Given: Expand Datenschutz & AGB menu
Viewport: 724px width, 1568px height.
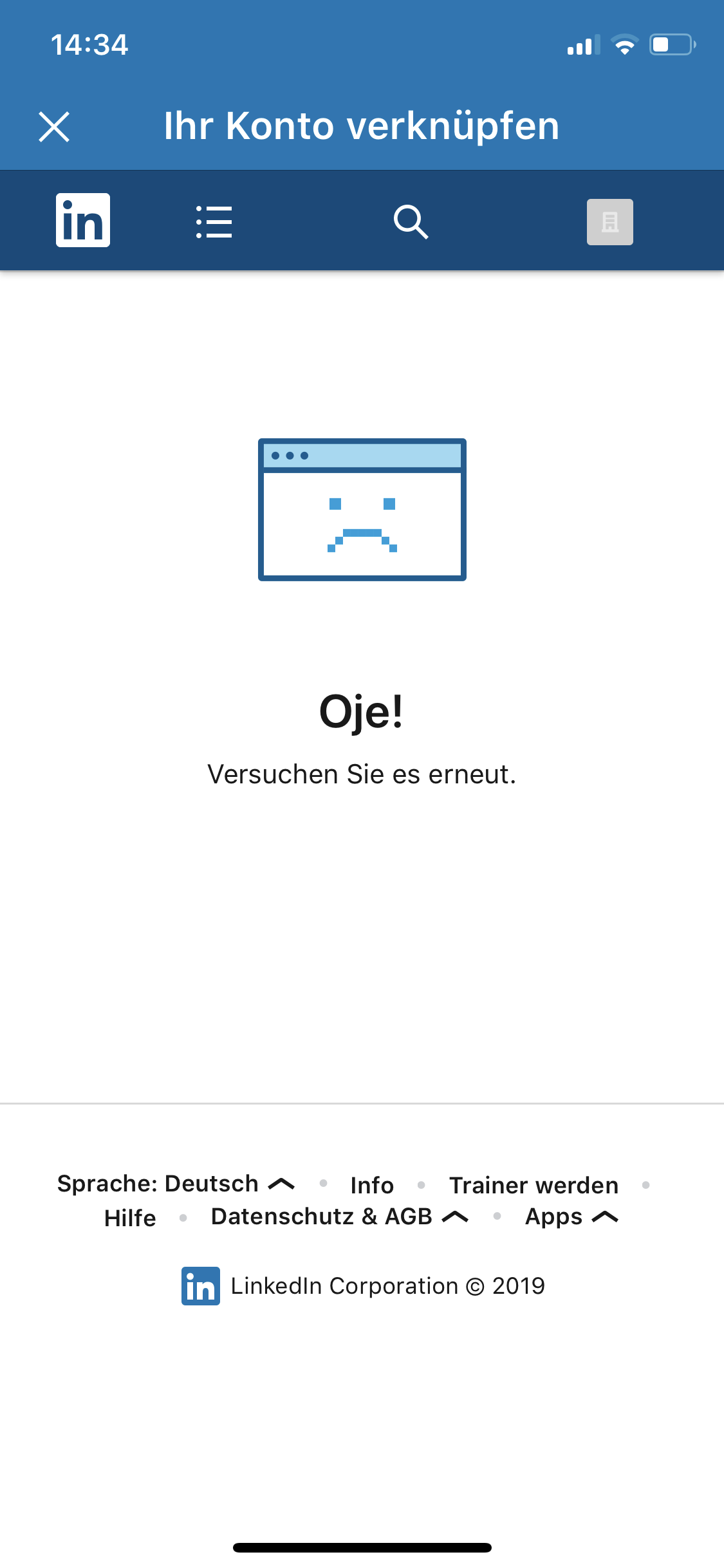Looking at the screenshot, I should [339, 1217].
